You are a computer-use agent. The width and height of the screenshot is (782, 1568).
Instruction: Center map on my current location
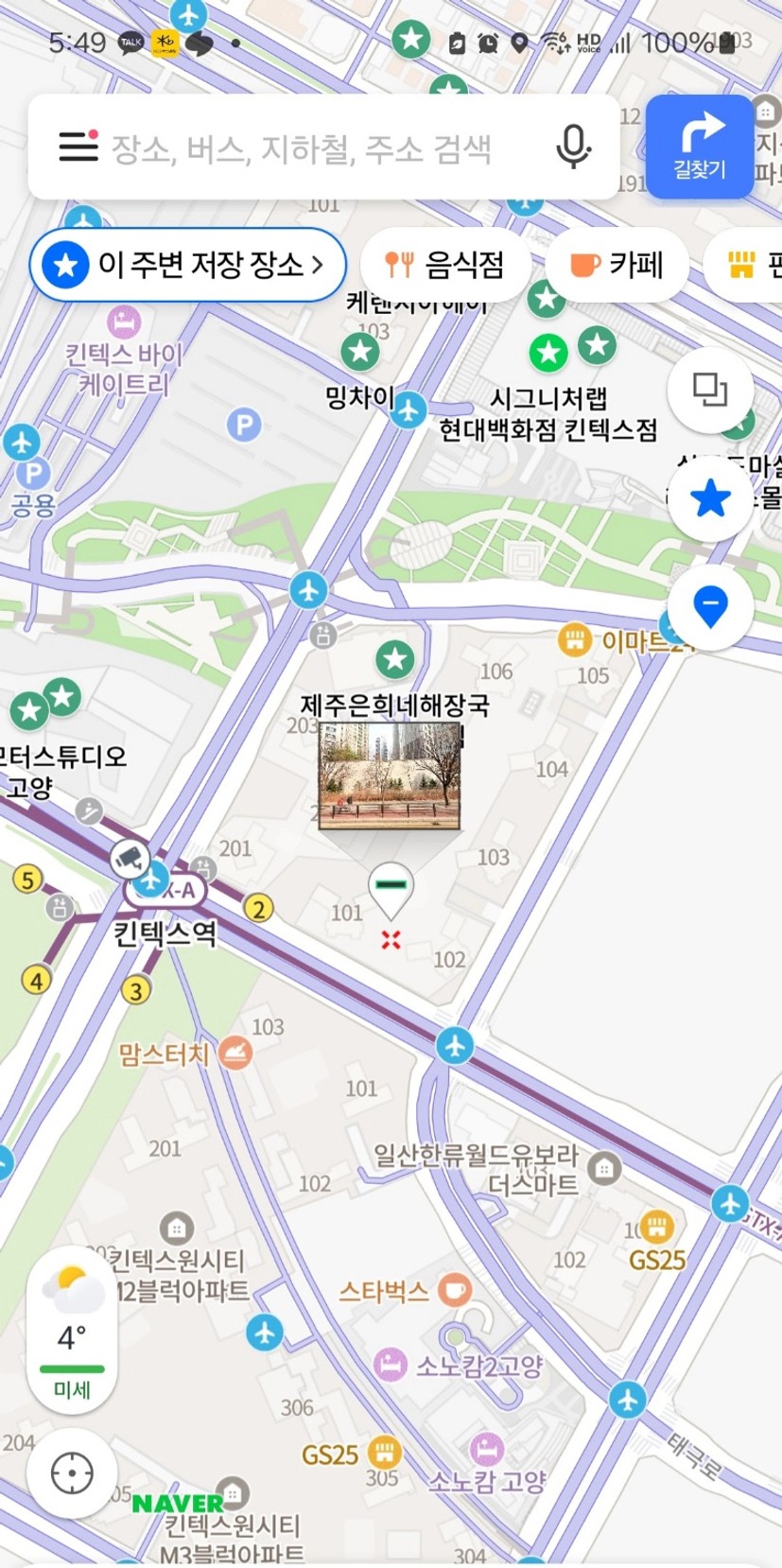point(72,1473)
